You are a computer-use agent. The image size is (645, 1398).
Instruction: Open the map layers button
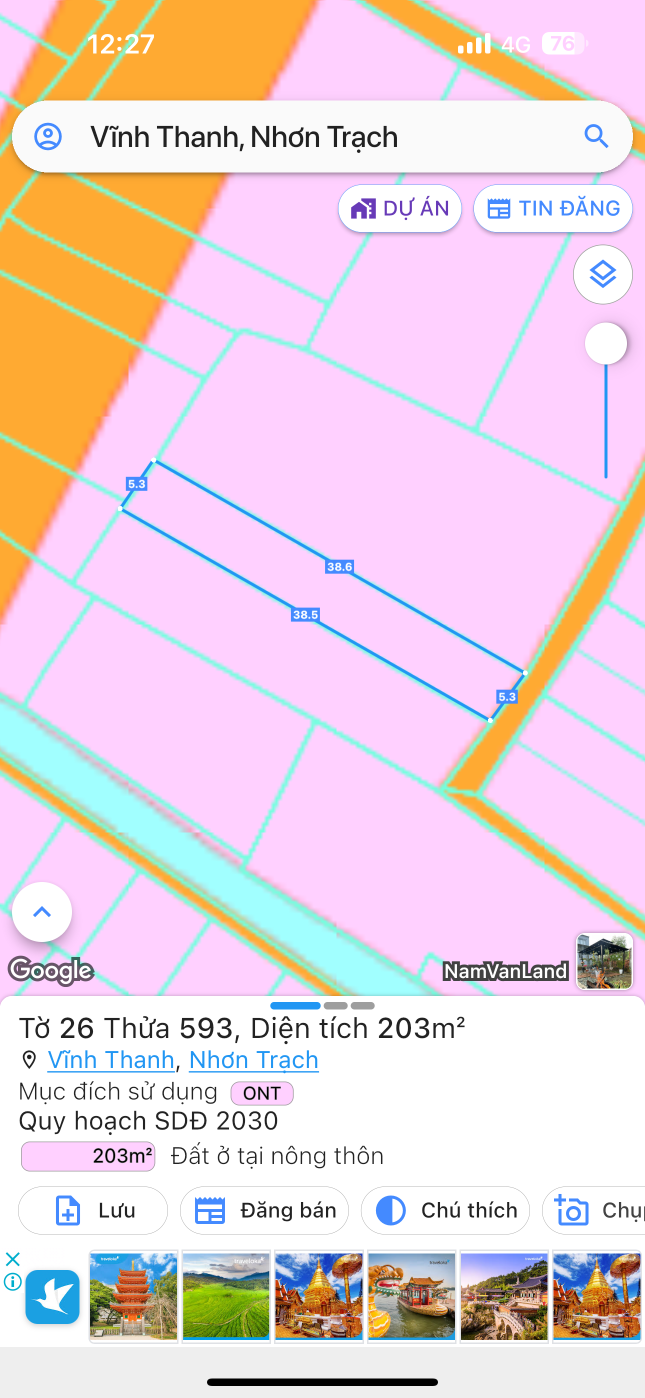(602, 274)
